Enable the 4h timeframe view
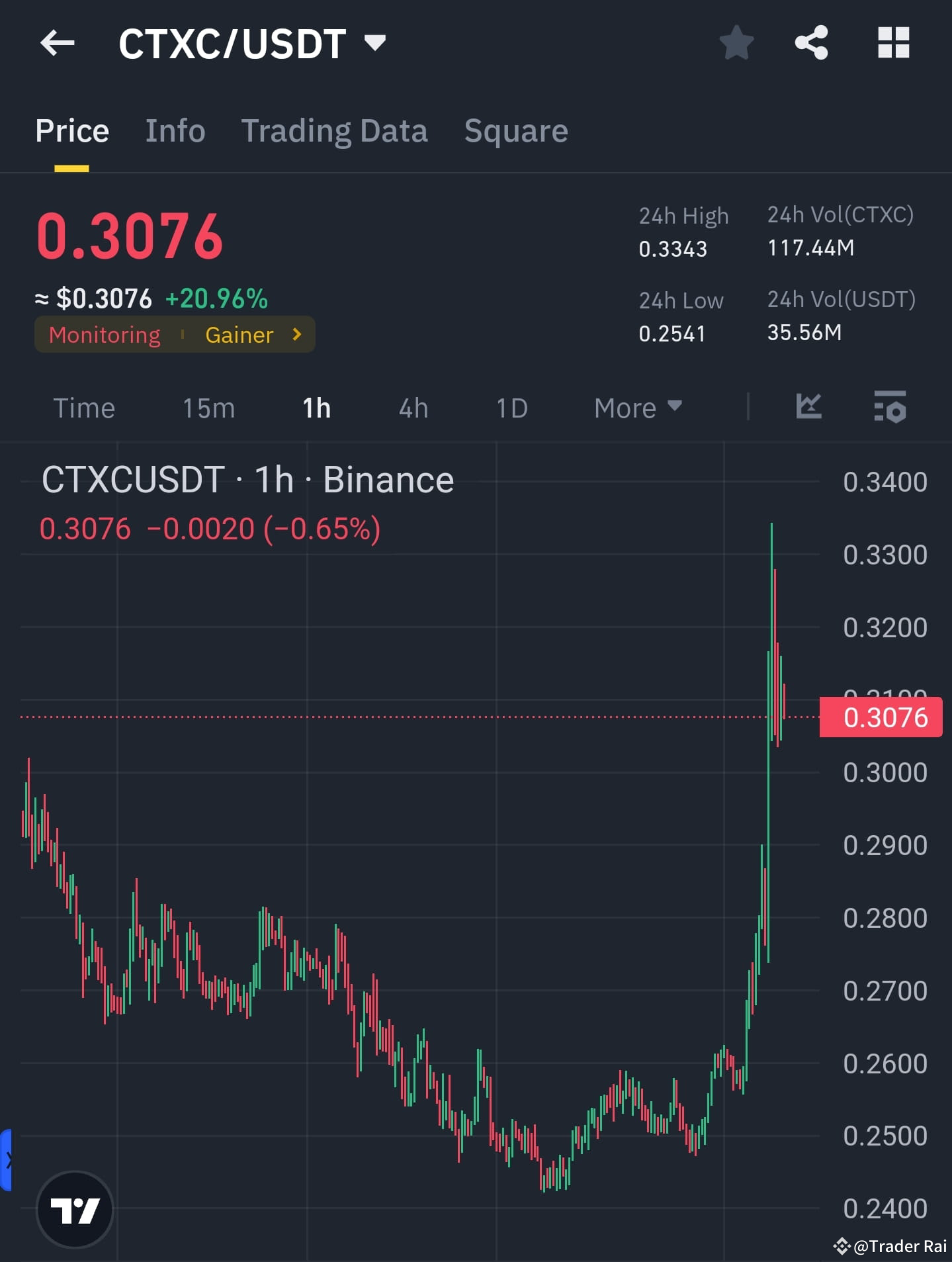 (413, 408)
